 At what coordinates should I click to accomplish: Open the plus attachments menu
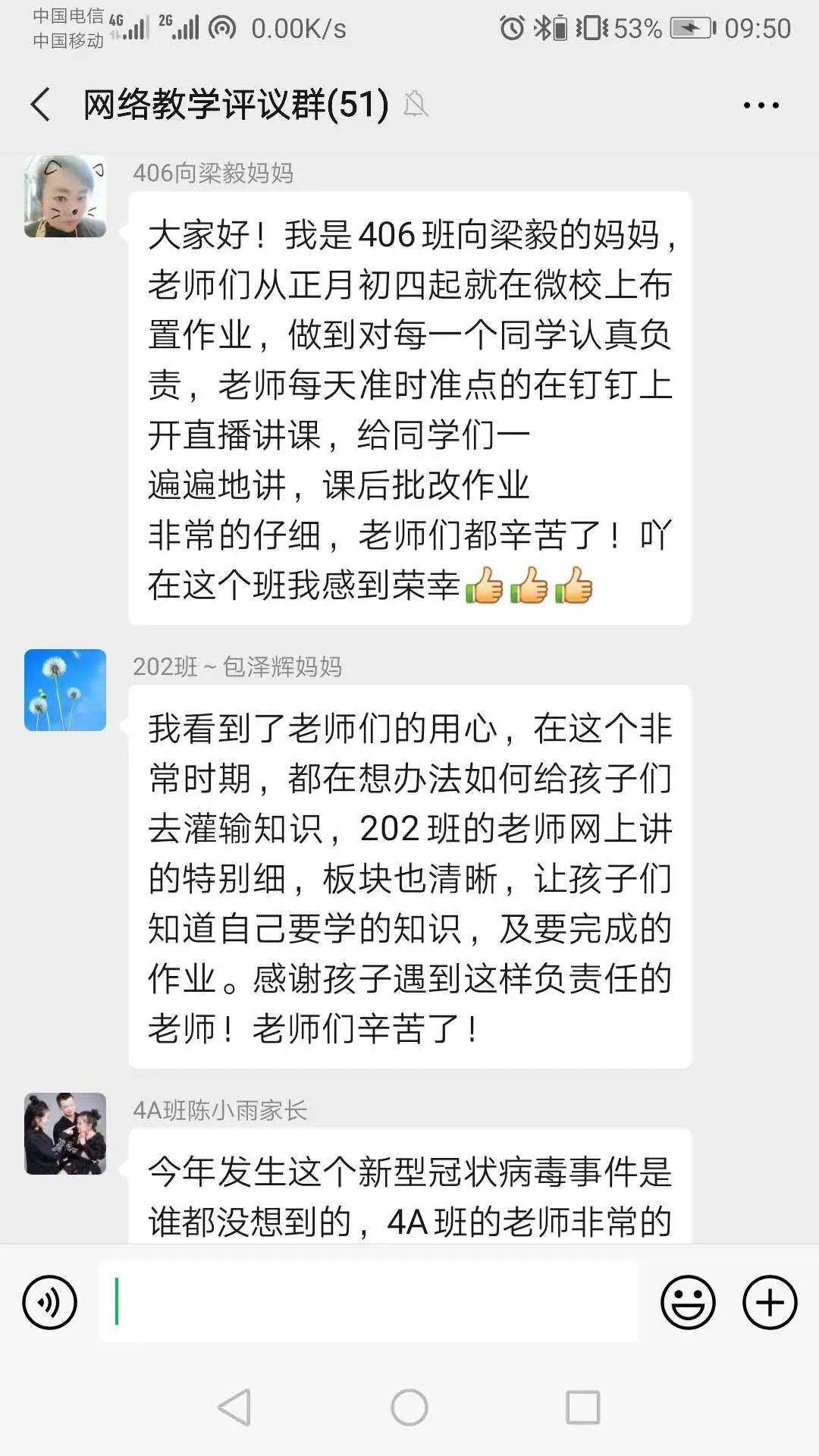coord(770,1303)
